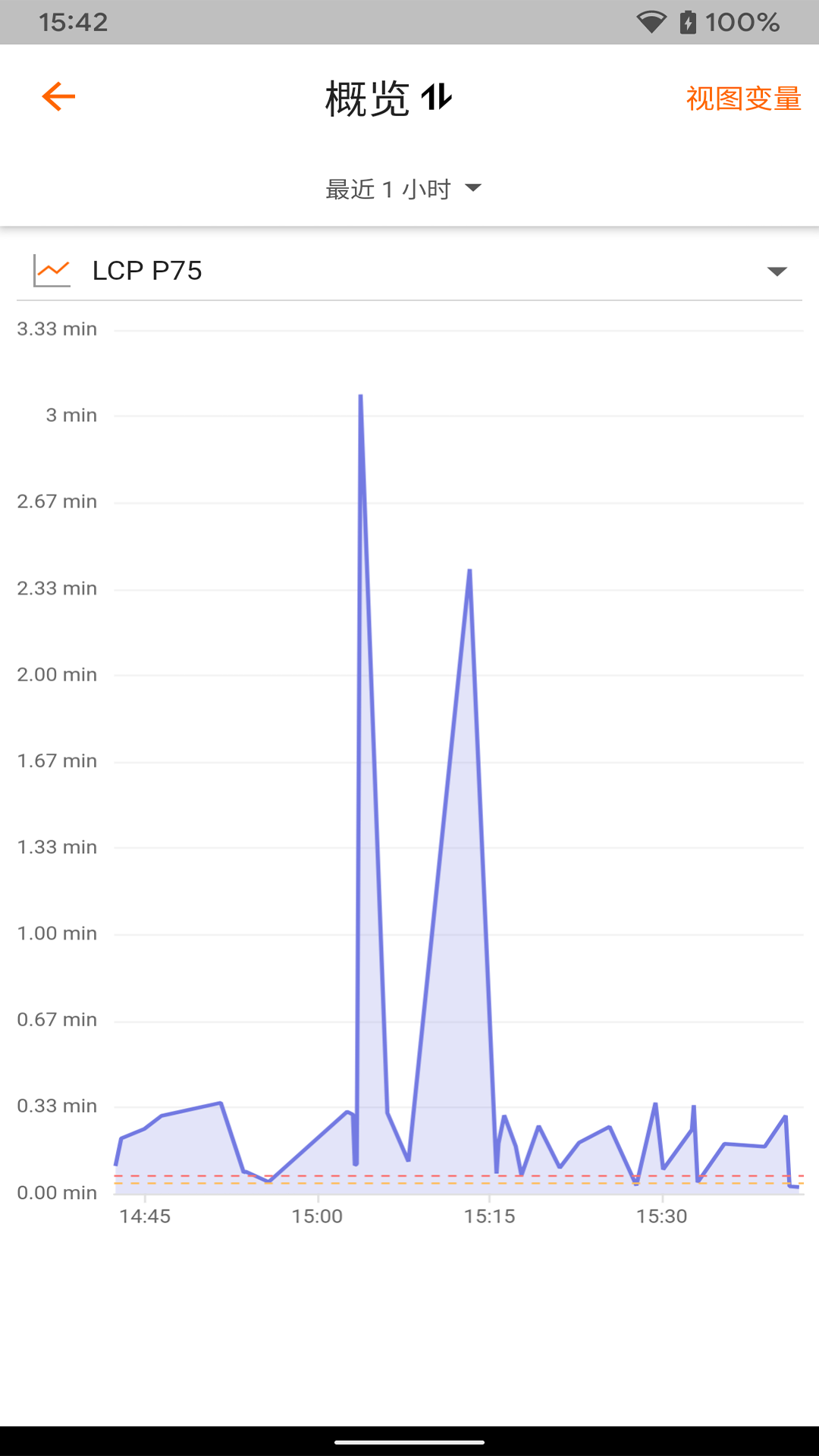Image resolution: width=819 pixels, height=1456 pixels.
Task: Tap the 概览 title switcher
Action: coord(388,99)
